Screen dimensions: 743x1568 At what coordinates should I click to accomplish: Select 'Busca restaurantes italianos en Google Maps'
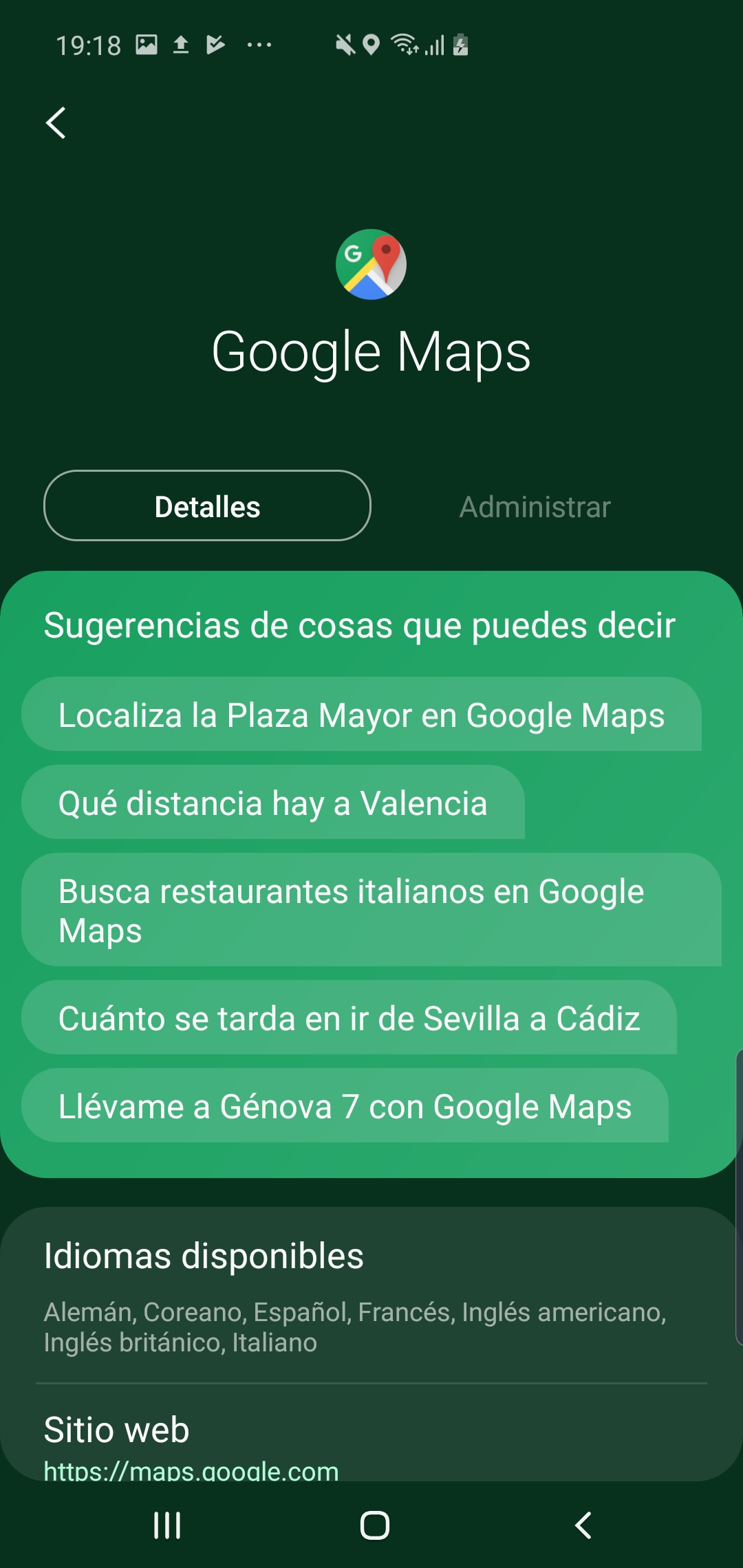(371, 911)
